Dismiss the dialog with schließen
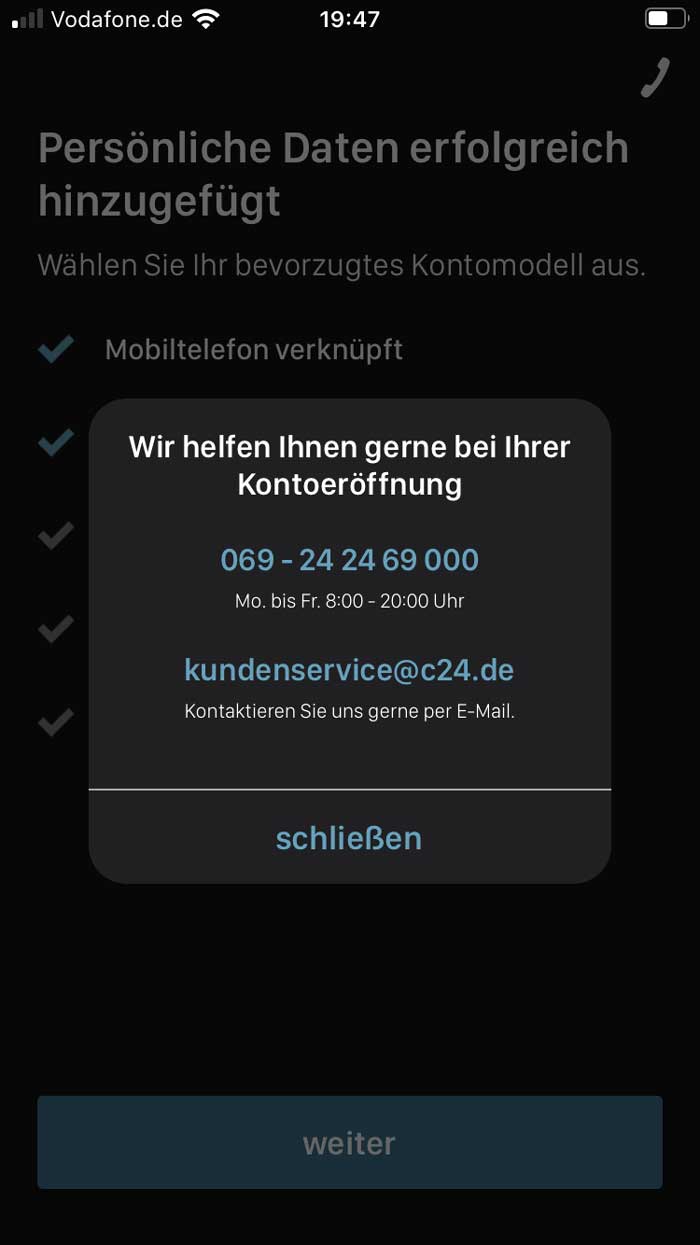Image resolution: width=700 pixels, height=1245 pixels. coord(349,837)
